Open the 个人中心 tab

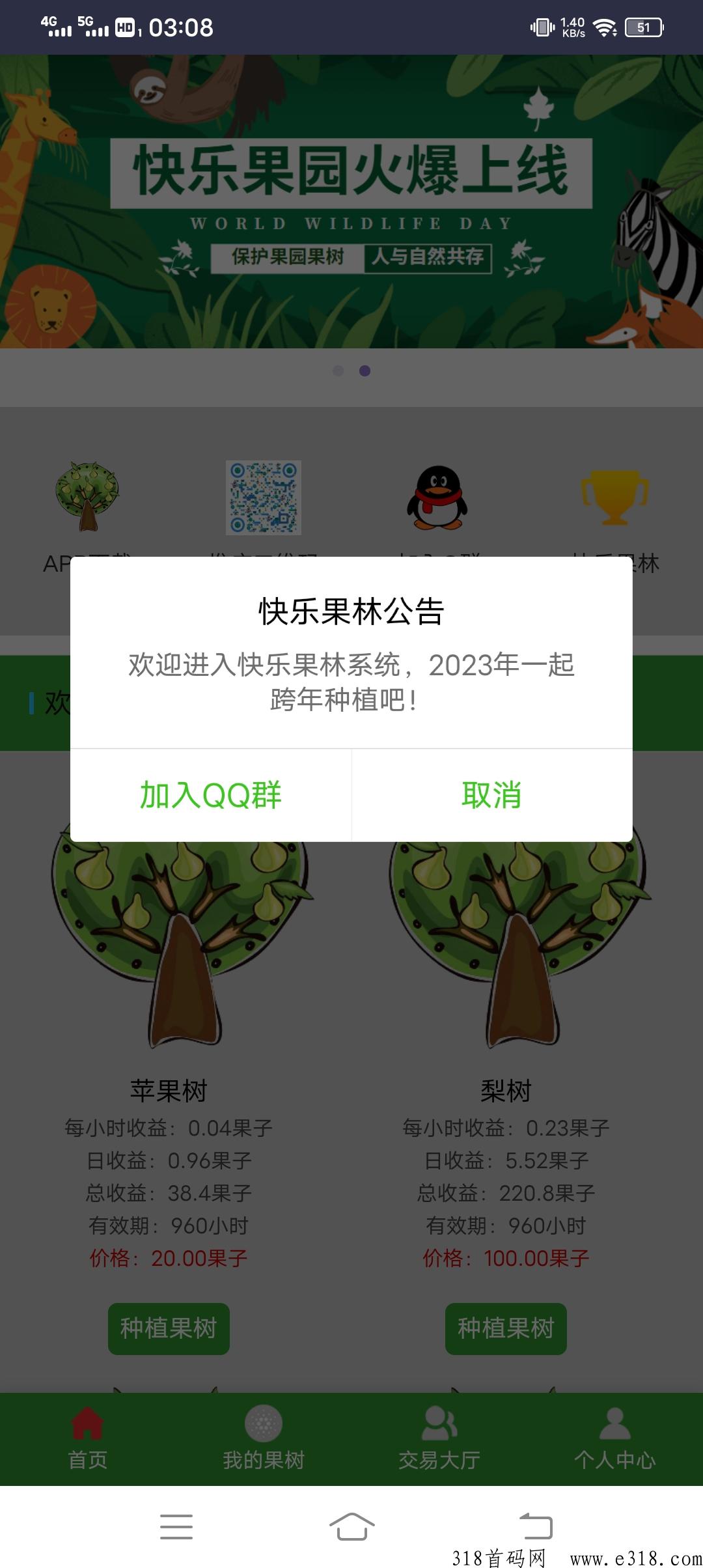(615, 1439)
